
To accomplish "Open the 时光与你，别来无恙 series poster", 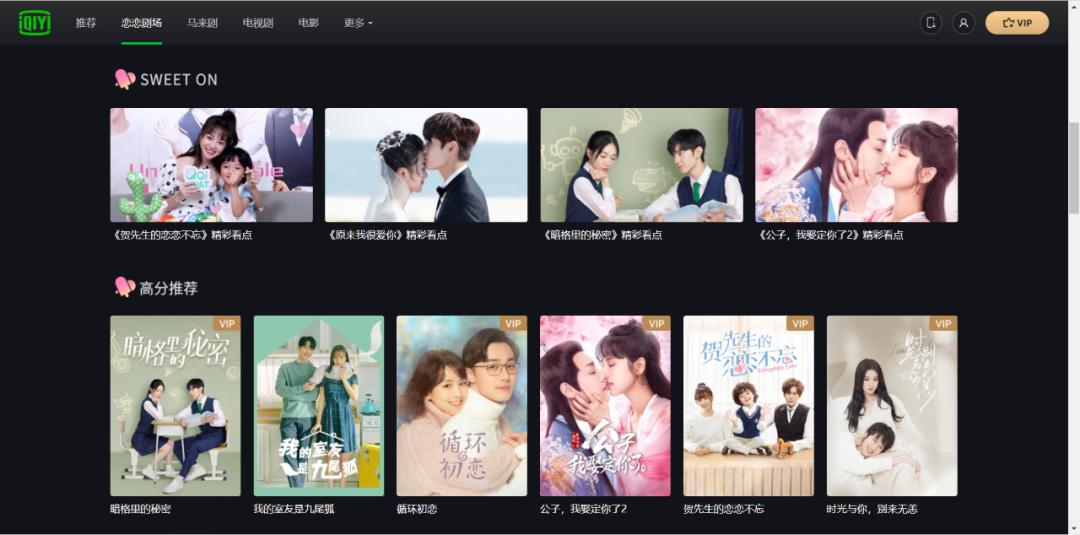I will [x=891, y=405].
